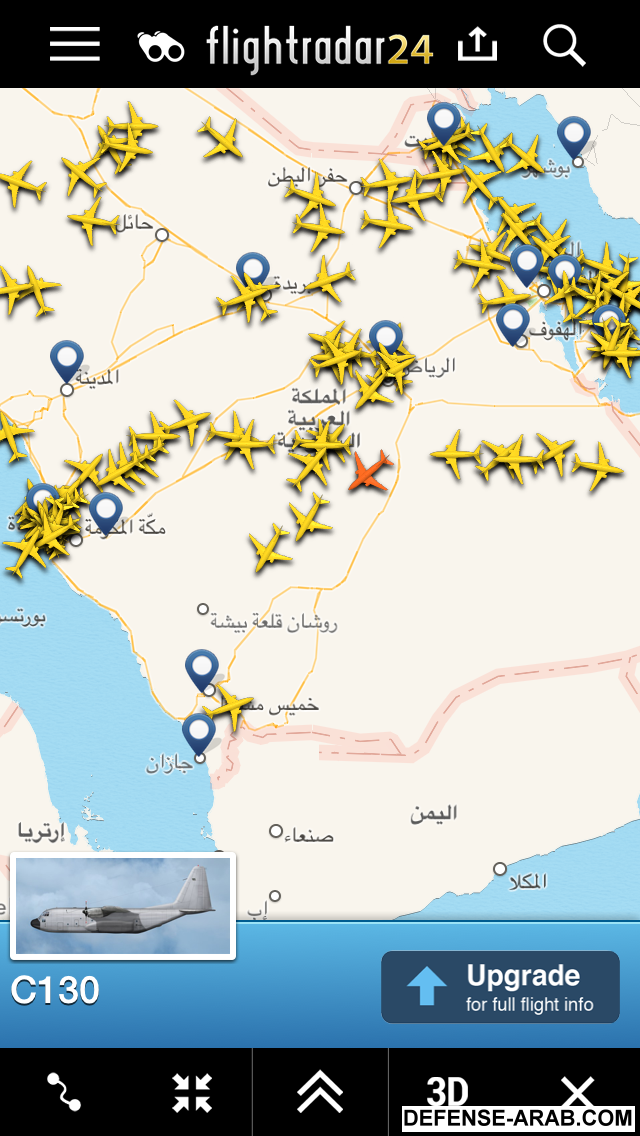Viewport: 640px width, 1136px height.
Task: Tap the airport pin at جازان
Action: 198,732
